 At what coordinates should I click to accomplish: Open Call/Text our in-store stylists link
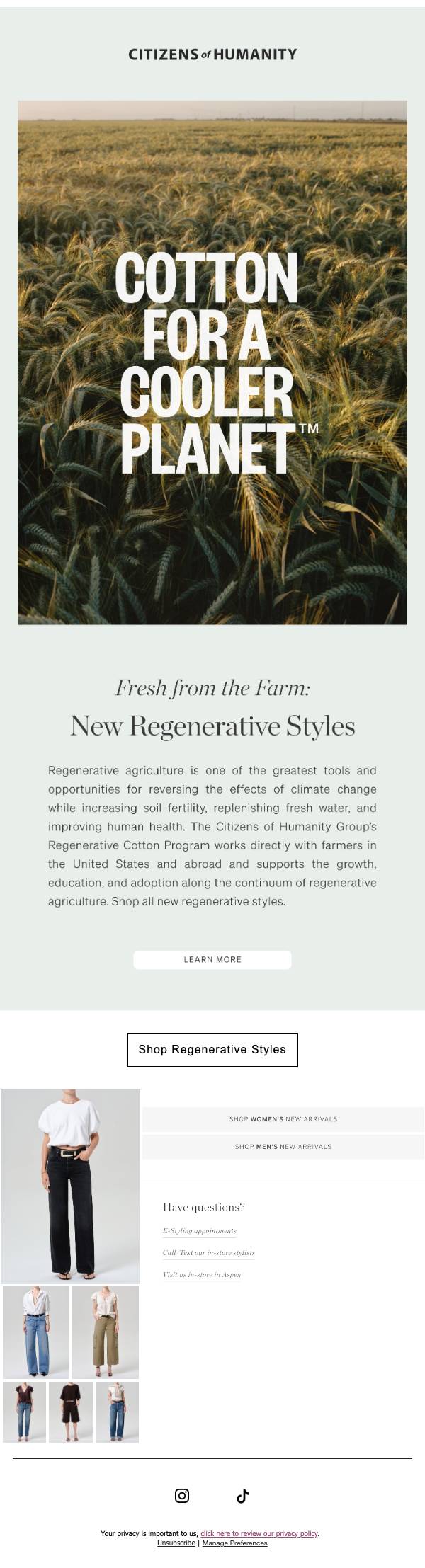coord(209,1252)
